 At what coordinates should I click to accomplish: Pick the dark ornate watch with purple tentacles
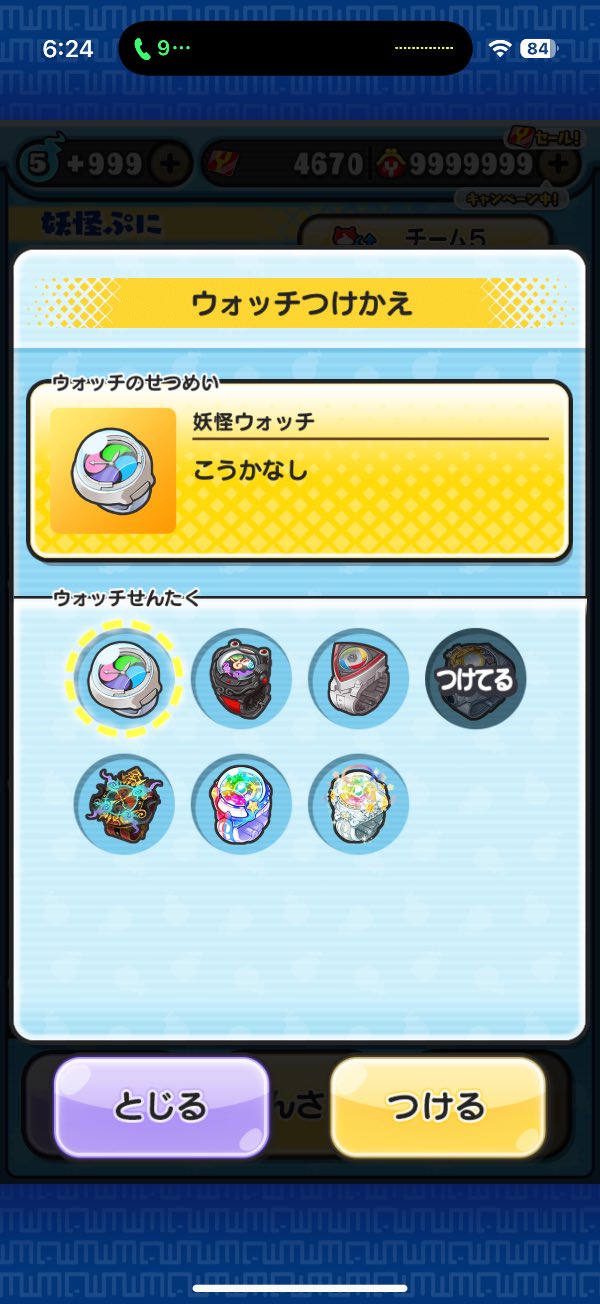(124, 804)
